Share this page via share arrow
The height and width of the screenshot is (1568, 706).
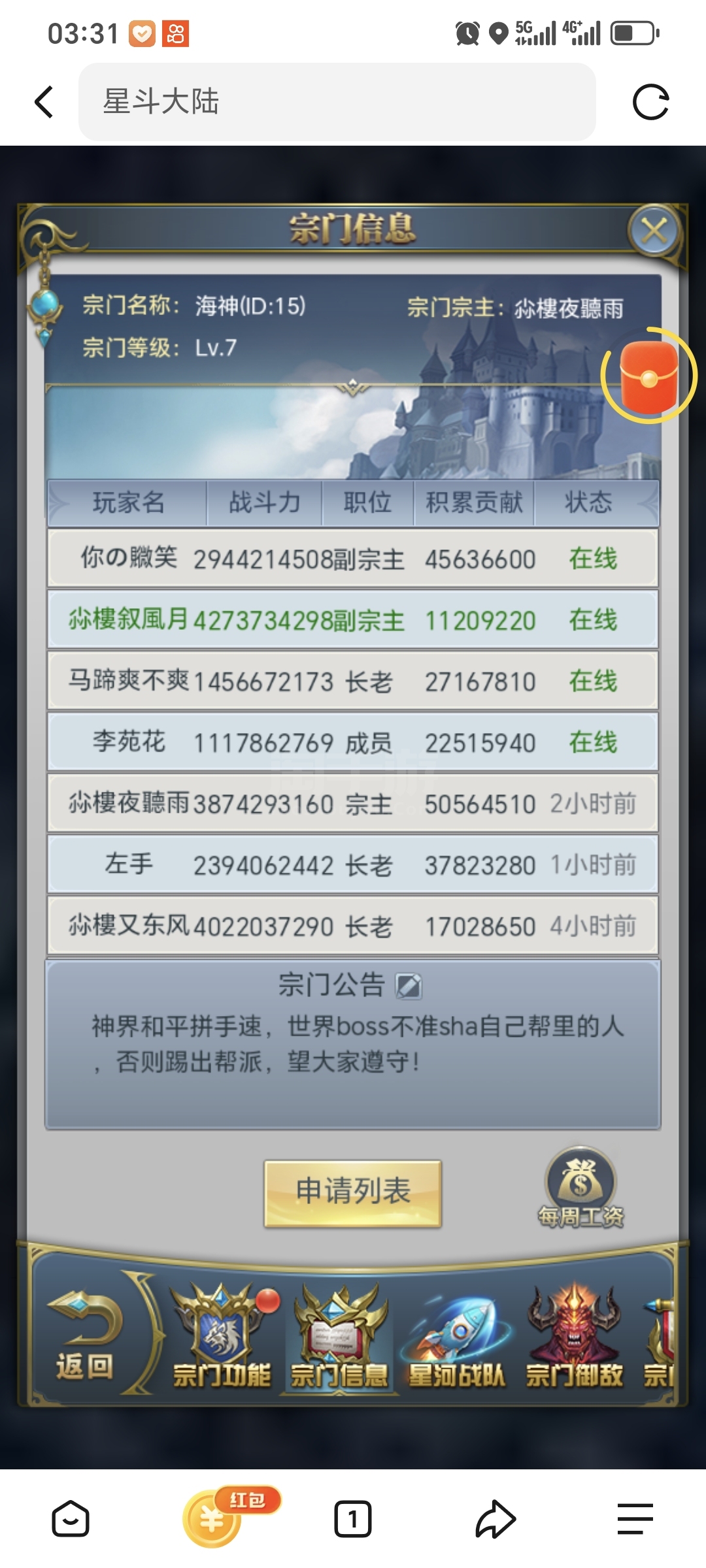(496, 1518)
